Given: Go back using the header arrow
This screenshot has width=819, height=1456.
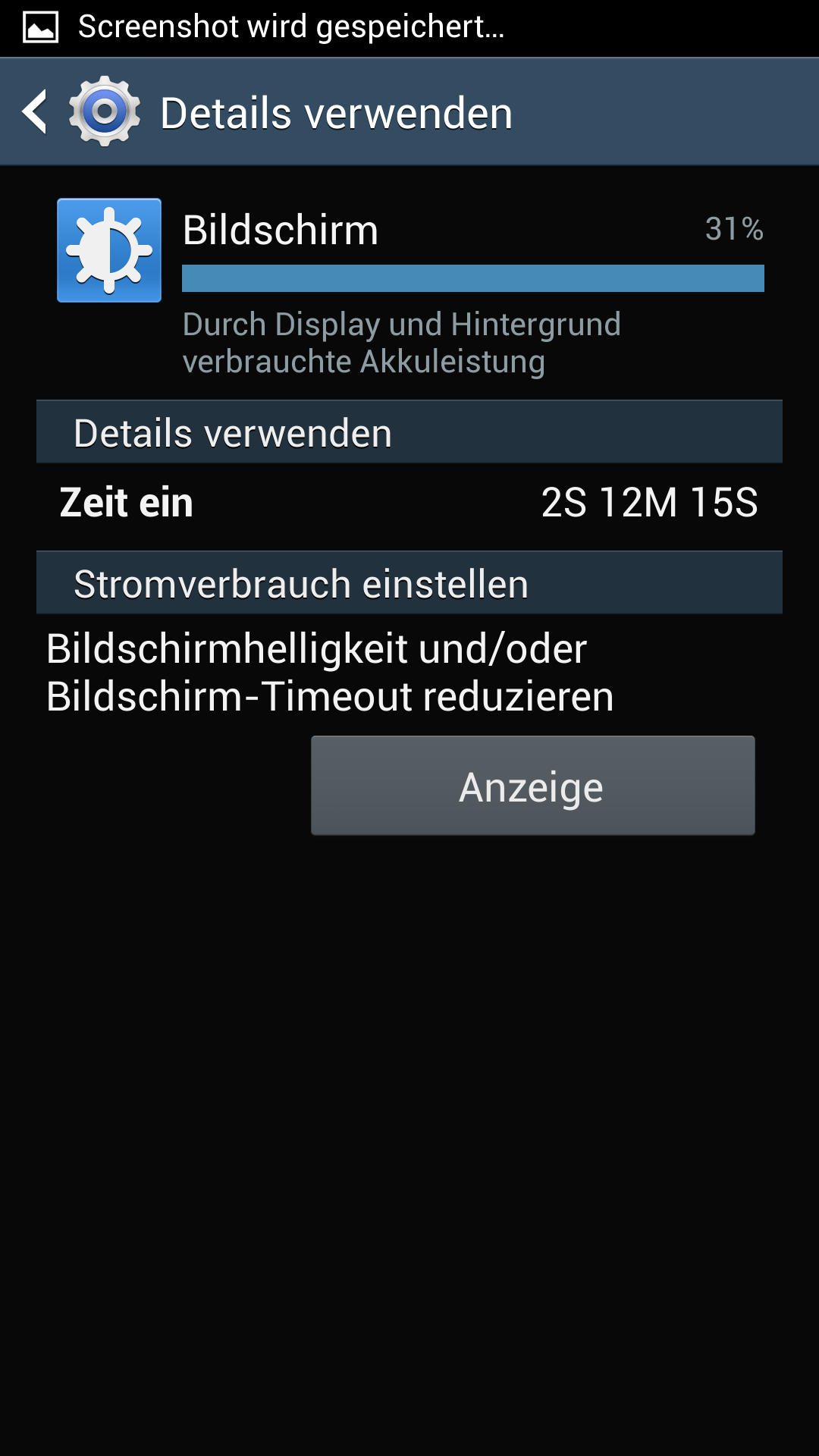Looking at the screenshot, I should (35, 112).
